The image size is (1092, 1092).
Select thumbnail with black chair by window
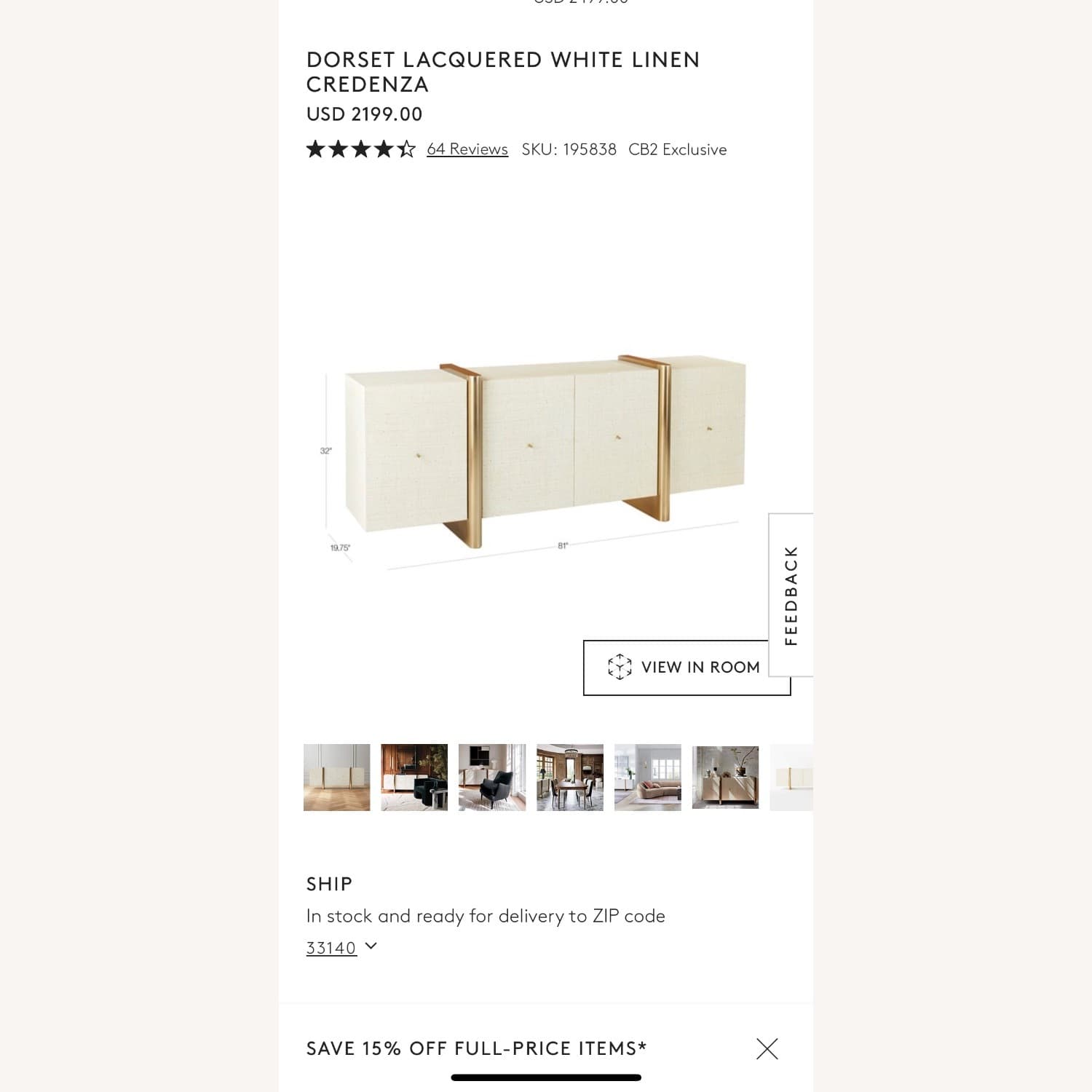tap(492, 778)
